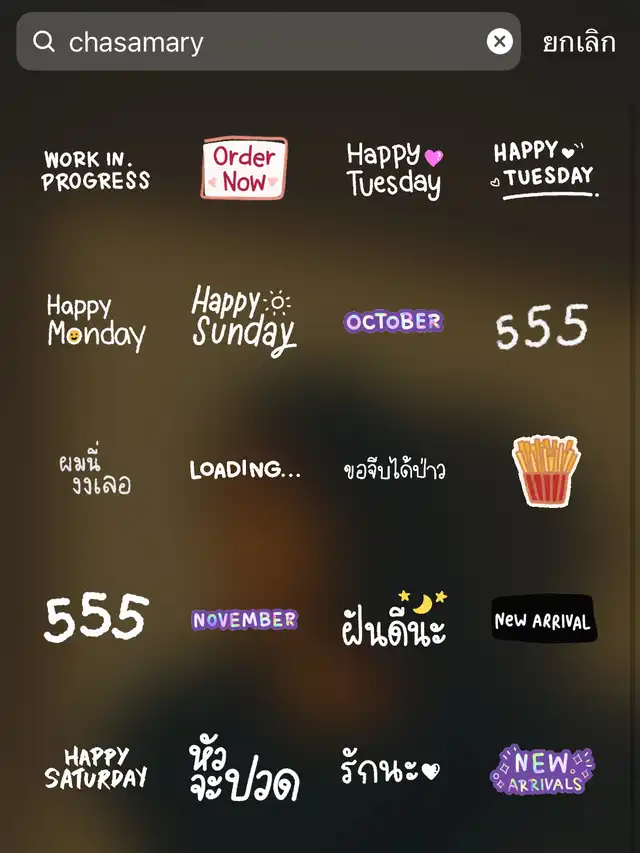Choose the purple New Arrivals sticker
This screenshot has width=640, height=853.
543,770
